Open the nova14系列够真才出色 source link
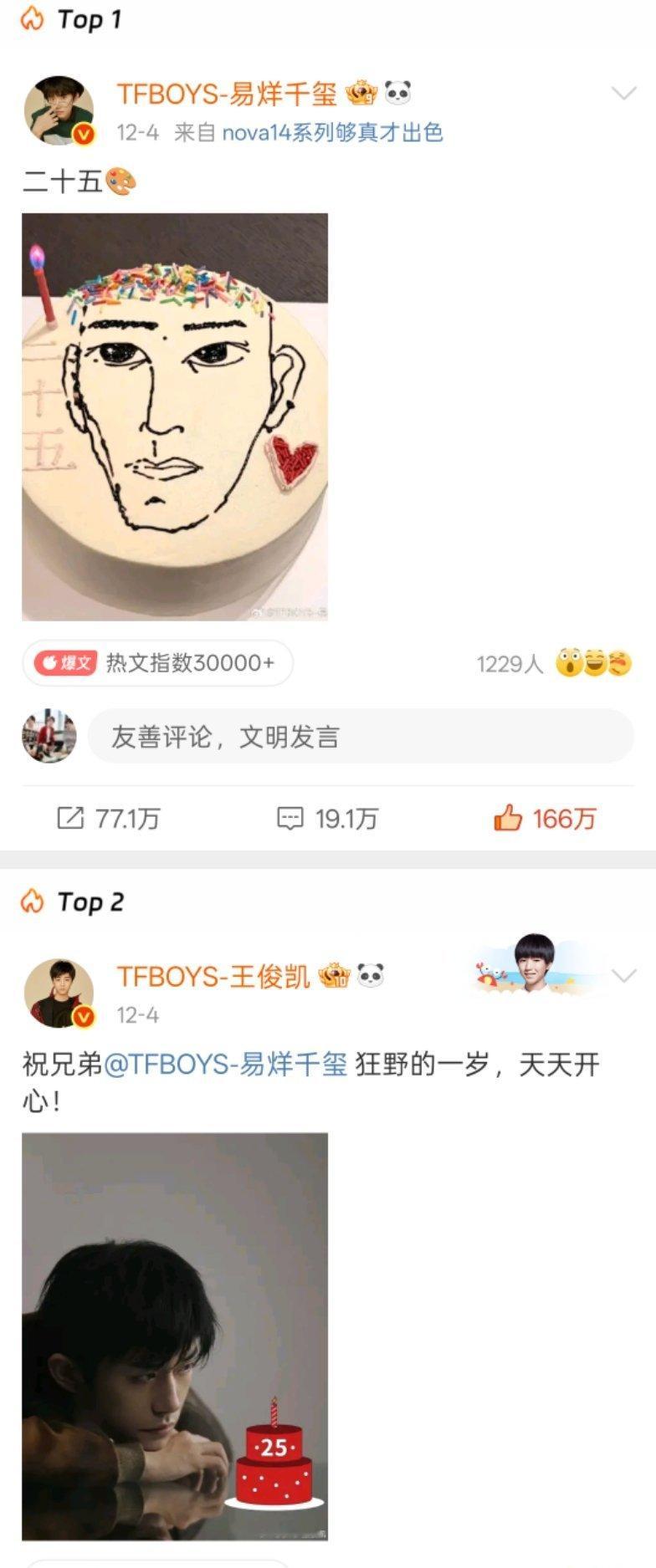The image size is (656, 1568). pyautogui.click(x=335, y=132)
